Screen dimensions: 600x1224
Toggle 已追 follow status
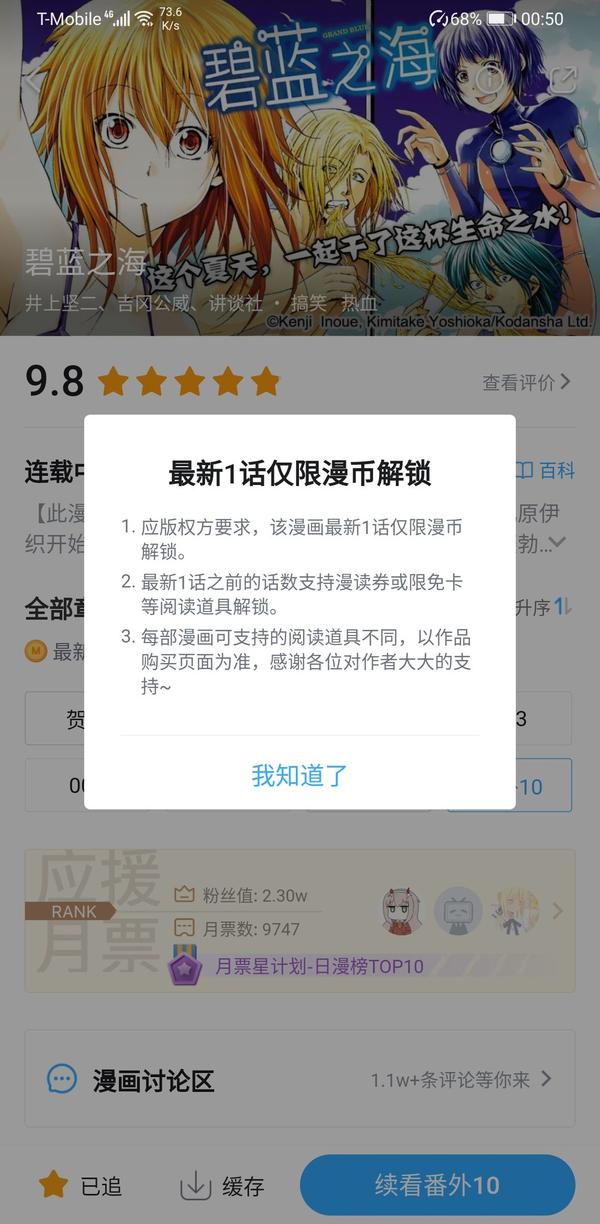pyautogui.click(x=80, y=1186)
